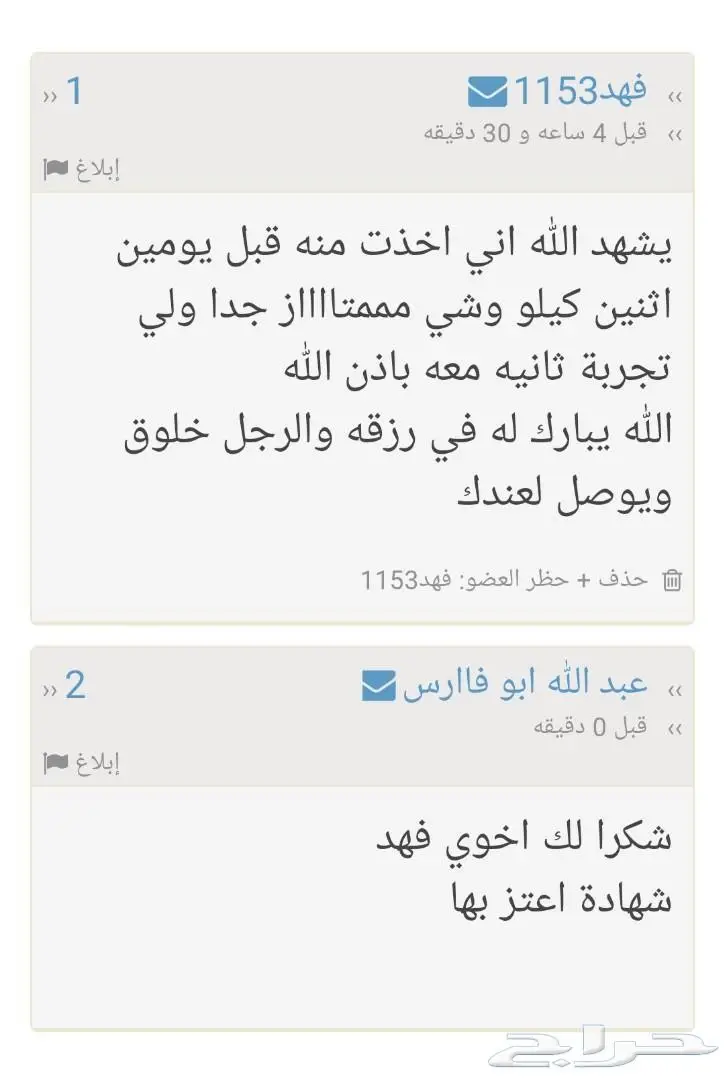Select comment number 1 marker

(x=72, y=88)
